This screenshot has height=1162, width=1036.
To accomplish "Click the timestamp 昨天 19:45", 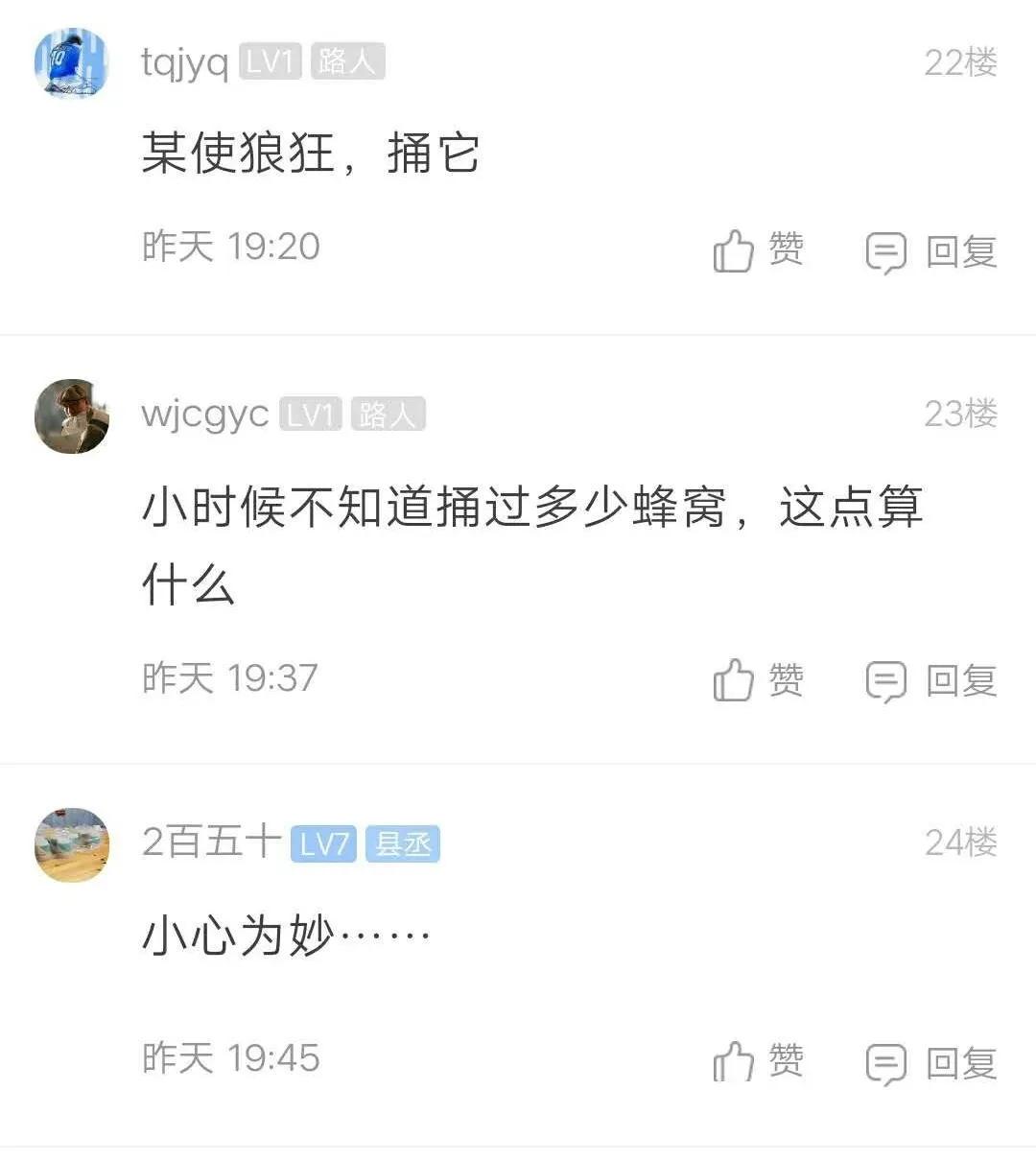I will [228, 1059].
